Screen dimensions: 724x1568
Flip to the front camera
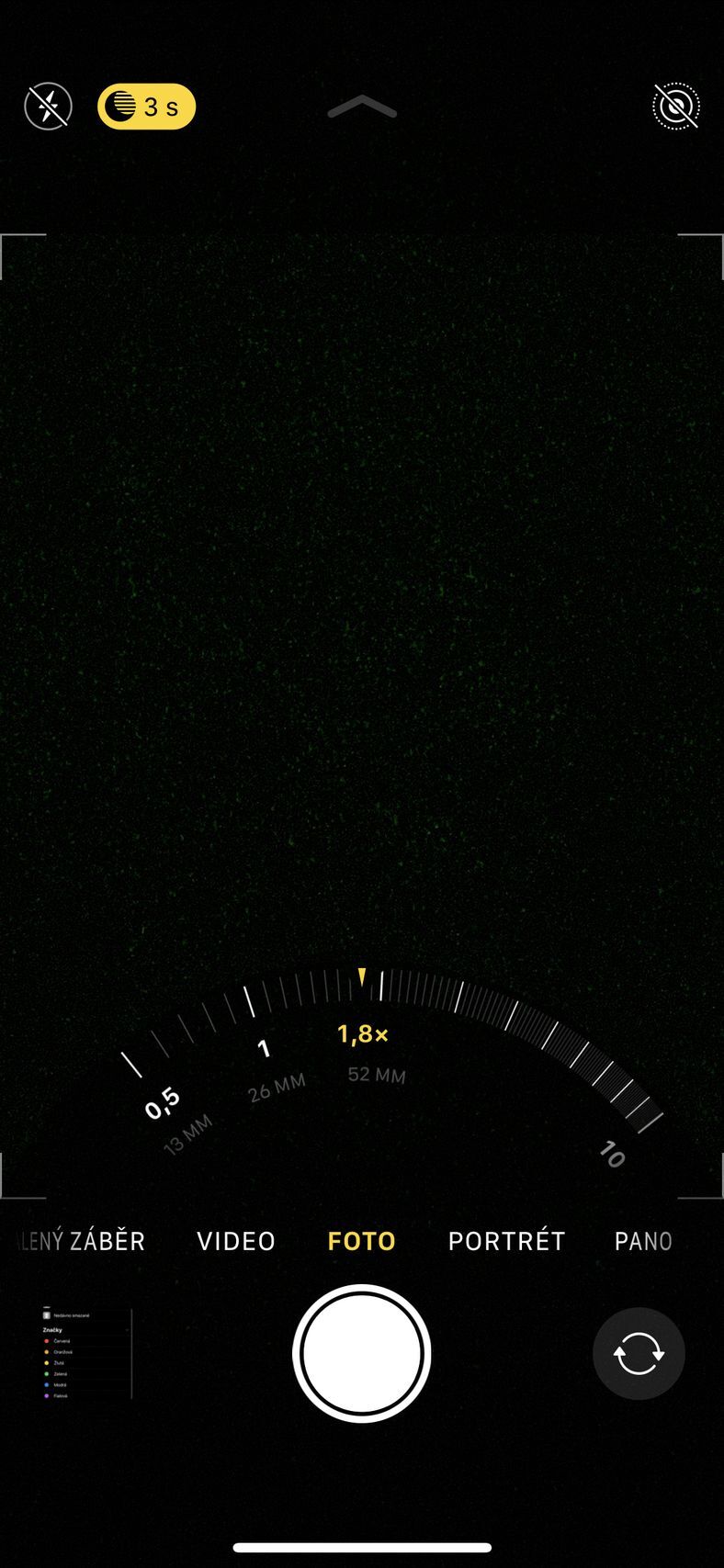tap(639, 1353)
